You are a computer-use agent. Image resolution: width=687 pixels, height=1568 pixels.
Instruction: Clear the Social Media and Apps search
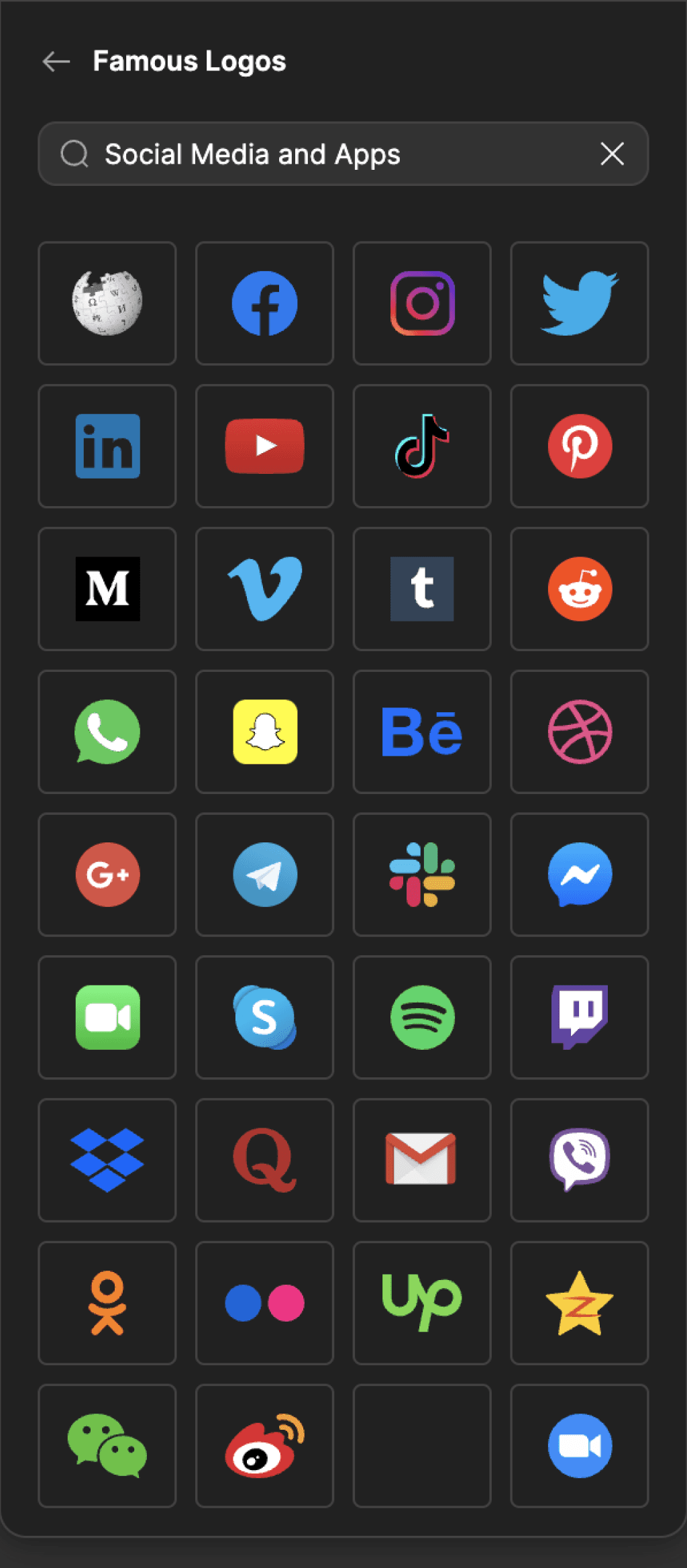tap(612, 154)
